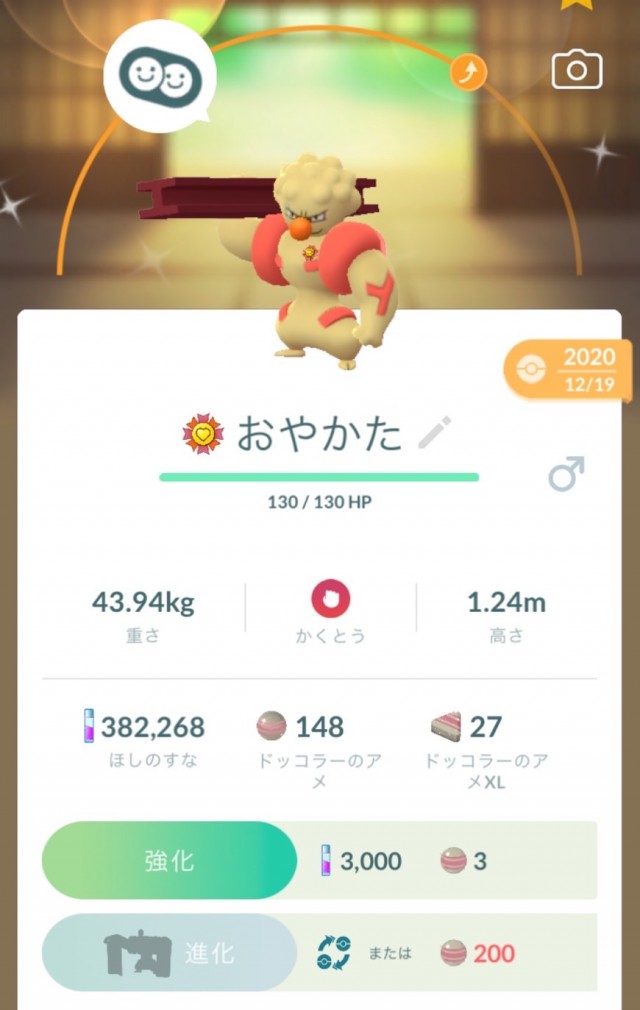The height and width of the screenshot is (1010, 640).
Task: Toggle the favorite star
Action: click(574, 4)
